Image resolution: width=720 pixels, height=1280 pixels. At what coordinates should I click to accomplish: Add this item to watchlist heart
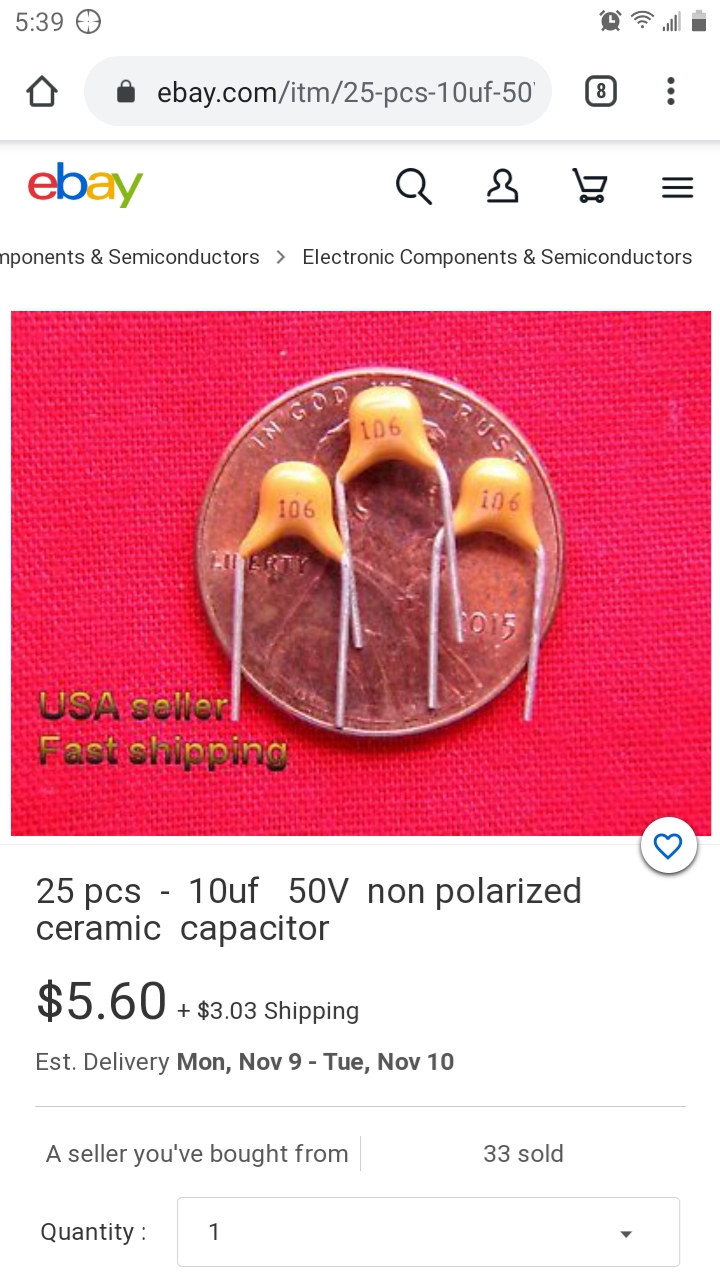point(667,847)
